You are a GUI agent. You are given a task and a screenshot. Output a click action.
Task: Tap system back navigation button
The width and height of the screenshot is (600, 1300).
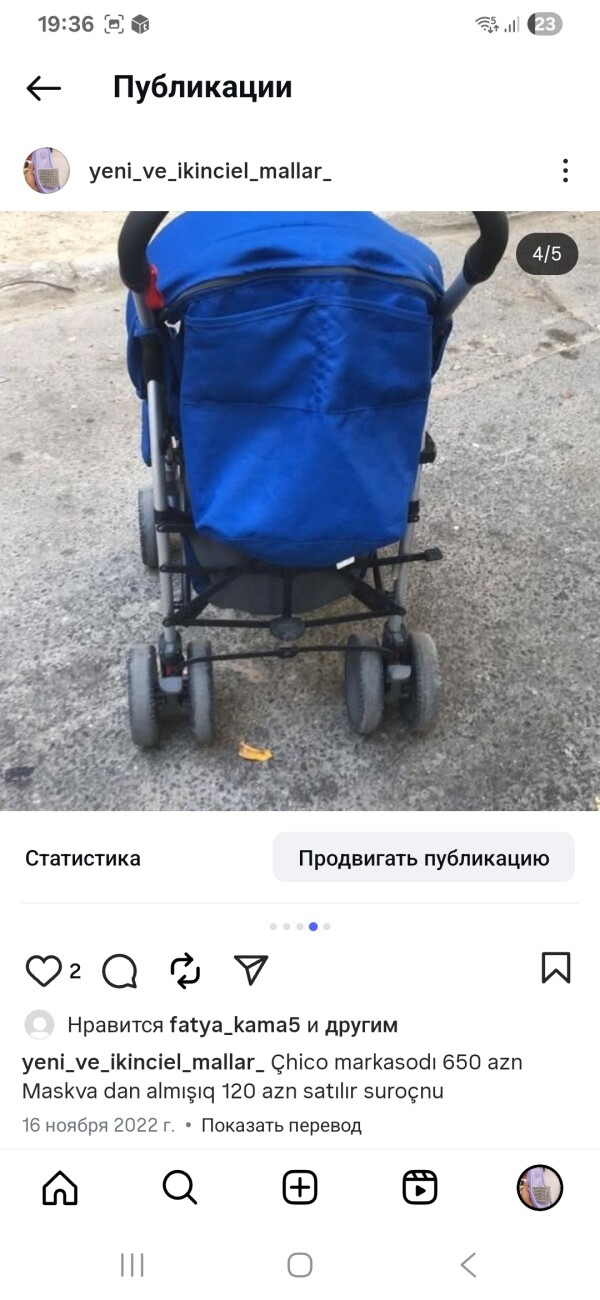(x=468, y=1265)
